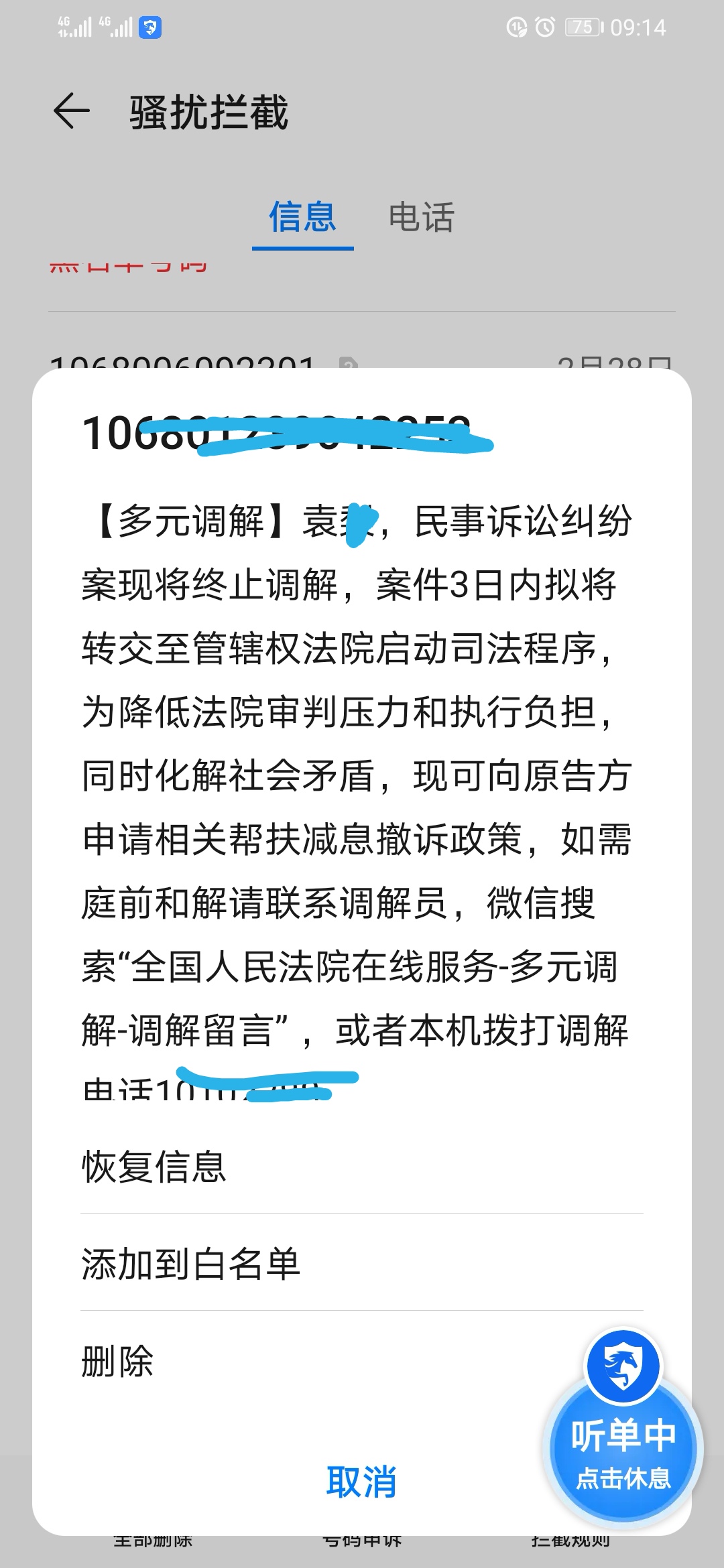Switch to the 电话 tab

coord(421,218)
